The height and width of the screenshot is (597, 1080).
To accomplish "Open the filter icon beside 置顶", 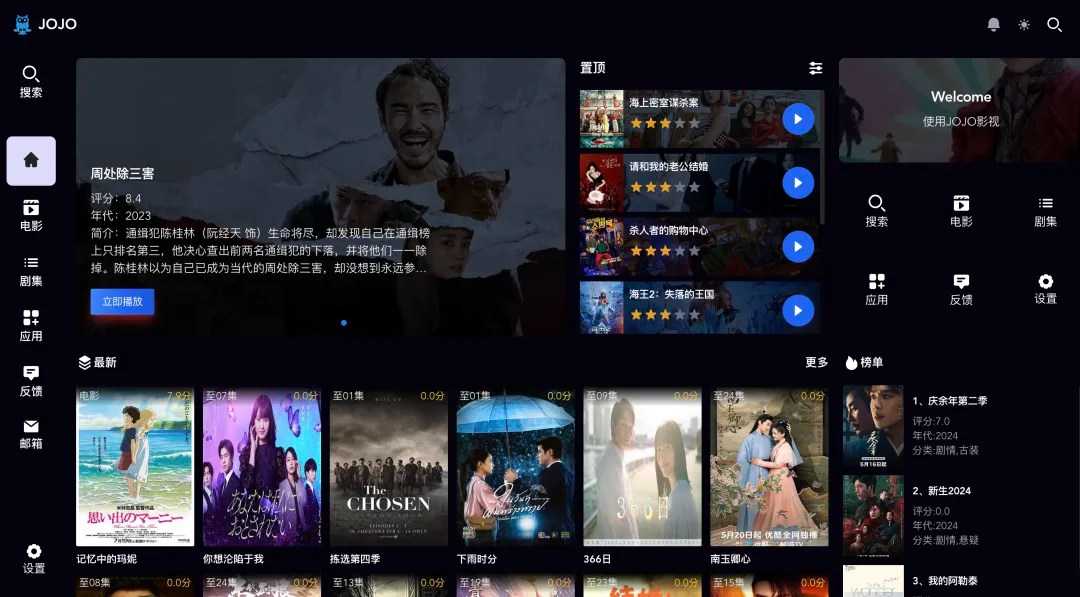I will tap(816, 68).
